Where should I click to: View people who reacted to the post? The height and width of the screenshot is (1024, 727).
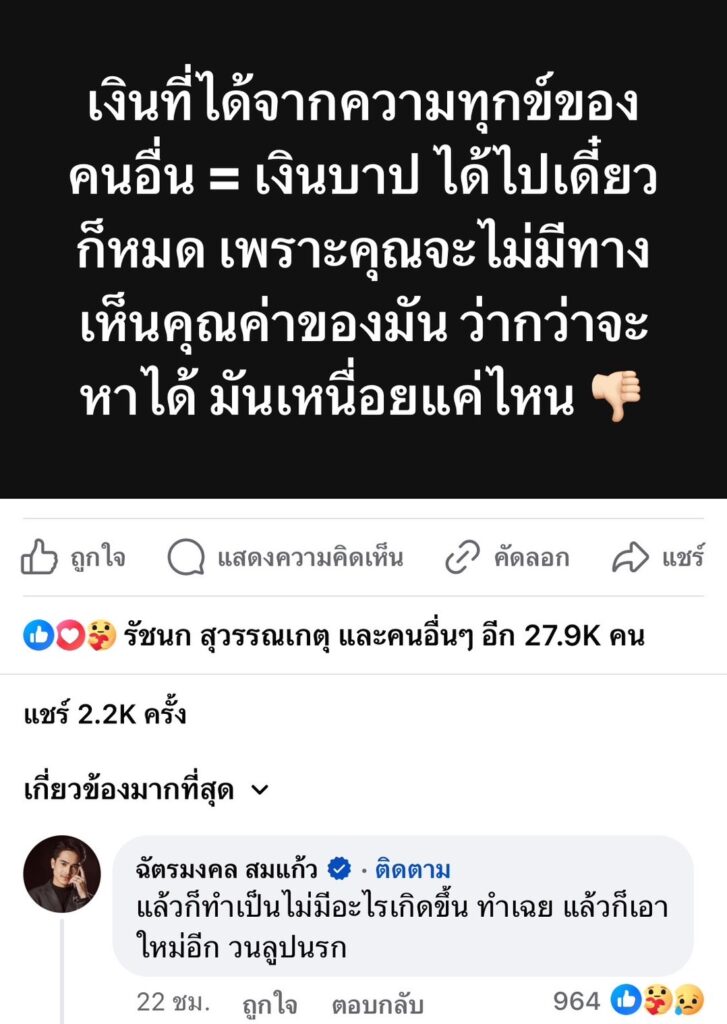pos(333,635)
